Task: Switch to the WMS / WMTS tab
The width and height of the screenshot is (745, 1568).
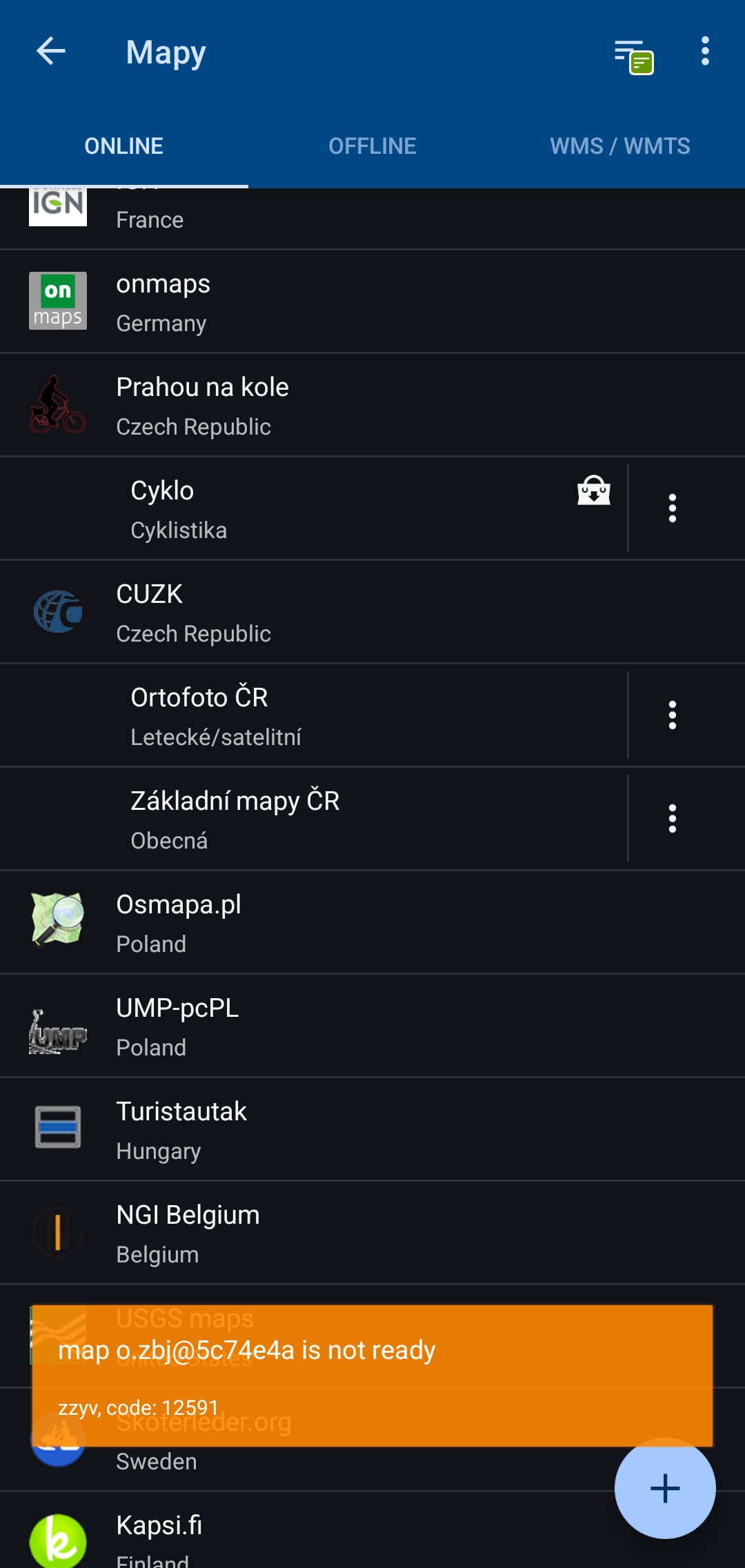Action: [x=619, y=146]
